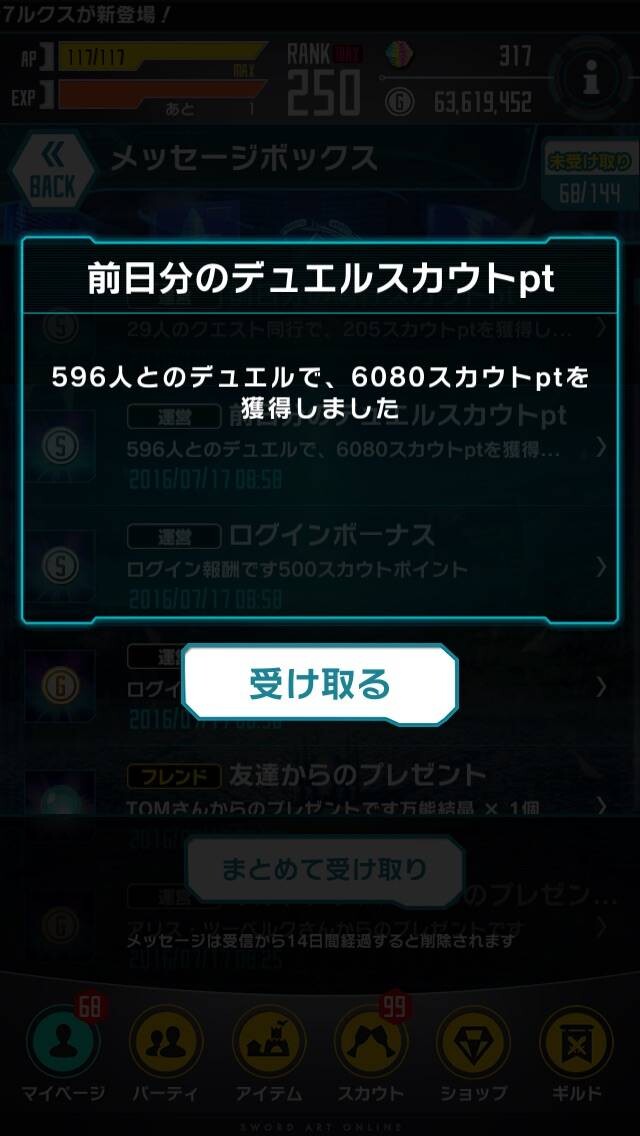
Task: Tap 受け取る to claim the scout points
Action: pos(320,684)
